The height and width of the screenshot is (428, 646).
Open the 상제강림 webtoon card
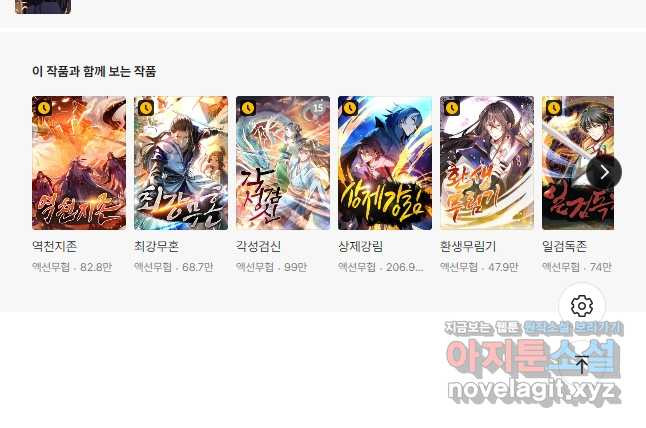[x=385, y=163]
